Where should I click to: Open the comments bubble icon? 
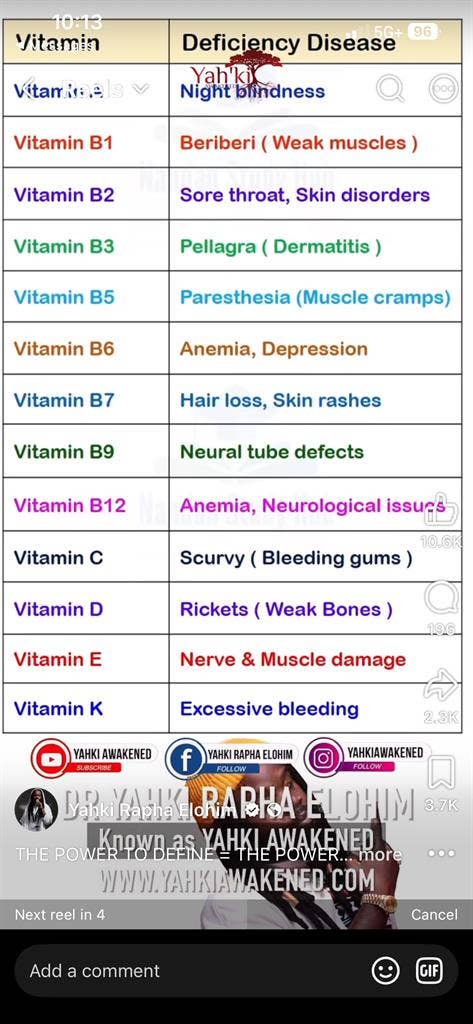pyautogui.click(x=442, y=598)
